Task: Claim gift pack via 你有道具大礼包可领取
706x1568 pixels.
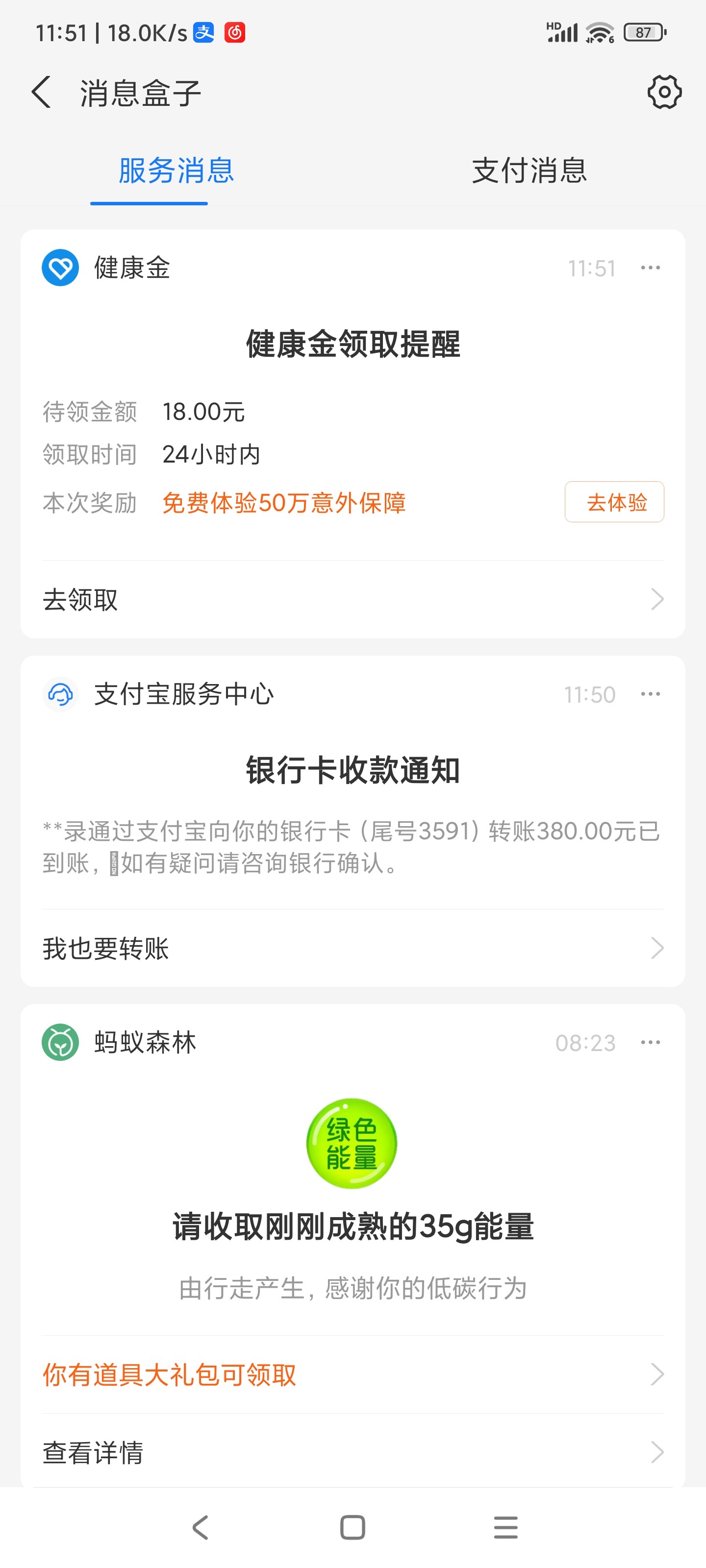Action: (x=353, y=1374)
